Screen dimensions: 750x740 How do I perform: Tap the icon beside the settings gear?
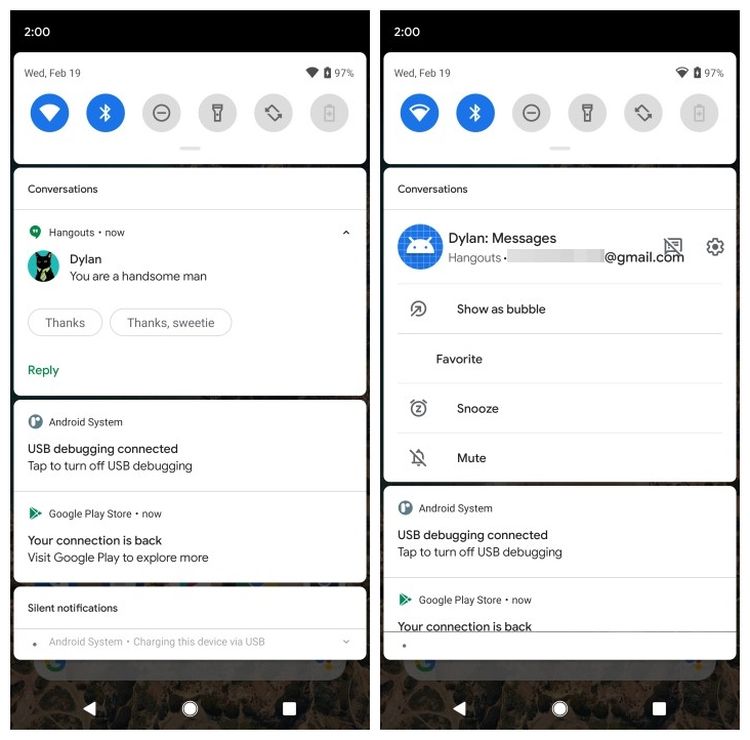(673, 247)
